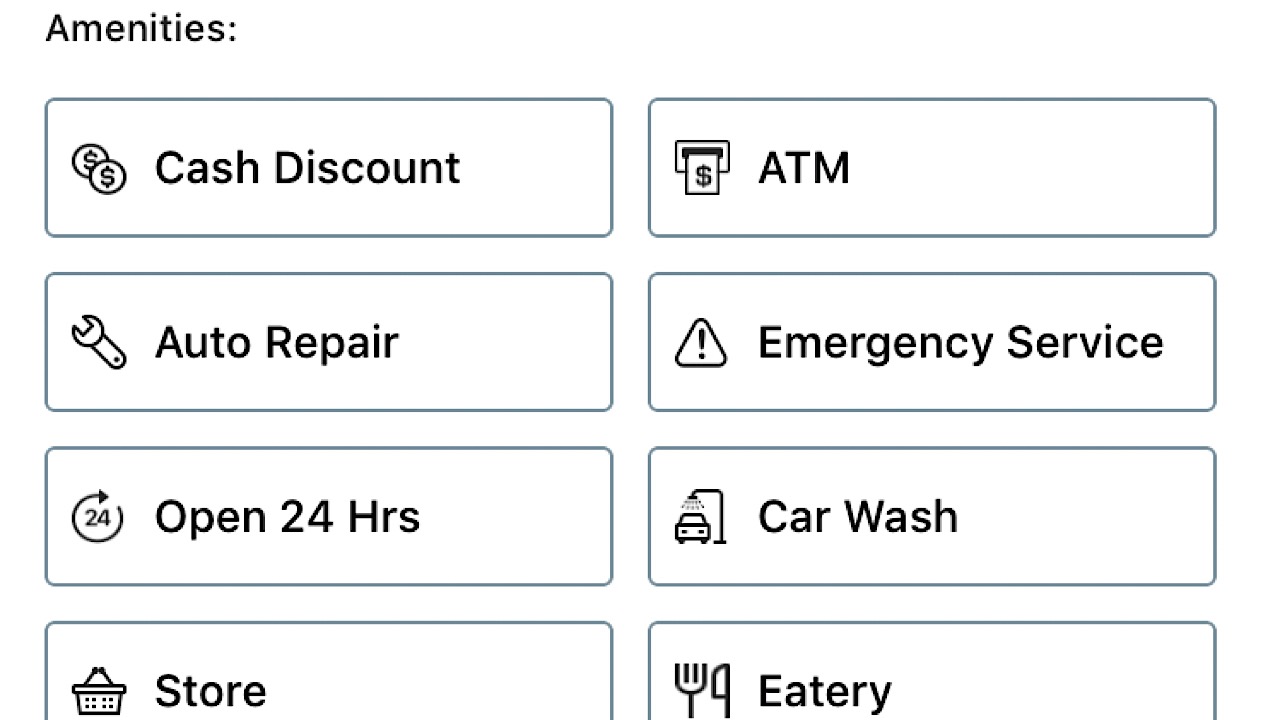Choose the Store amenity chip

coord(328,680)
